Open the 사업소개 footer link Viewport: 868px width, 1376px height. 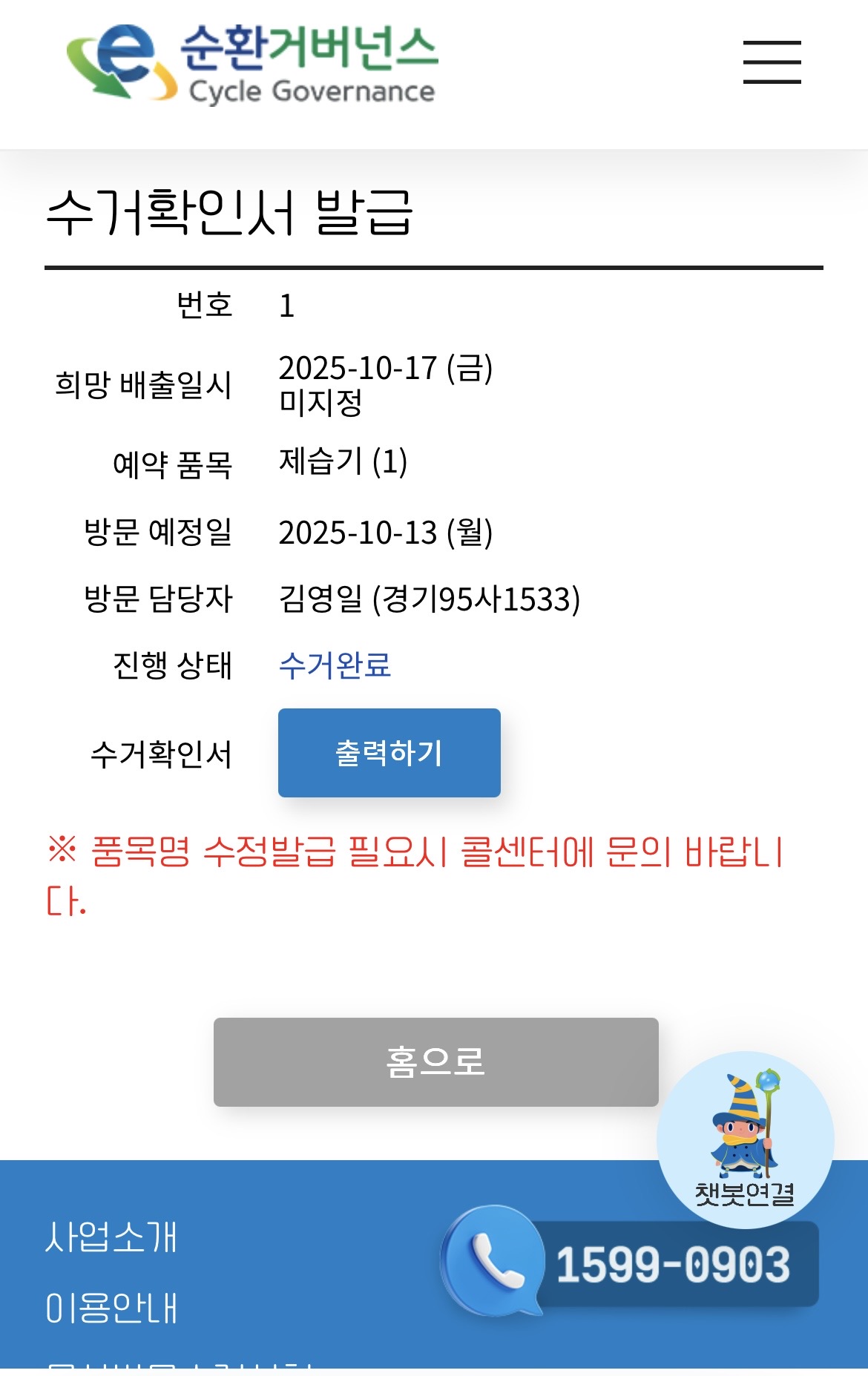pos(111,1237)
